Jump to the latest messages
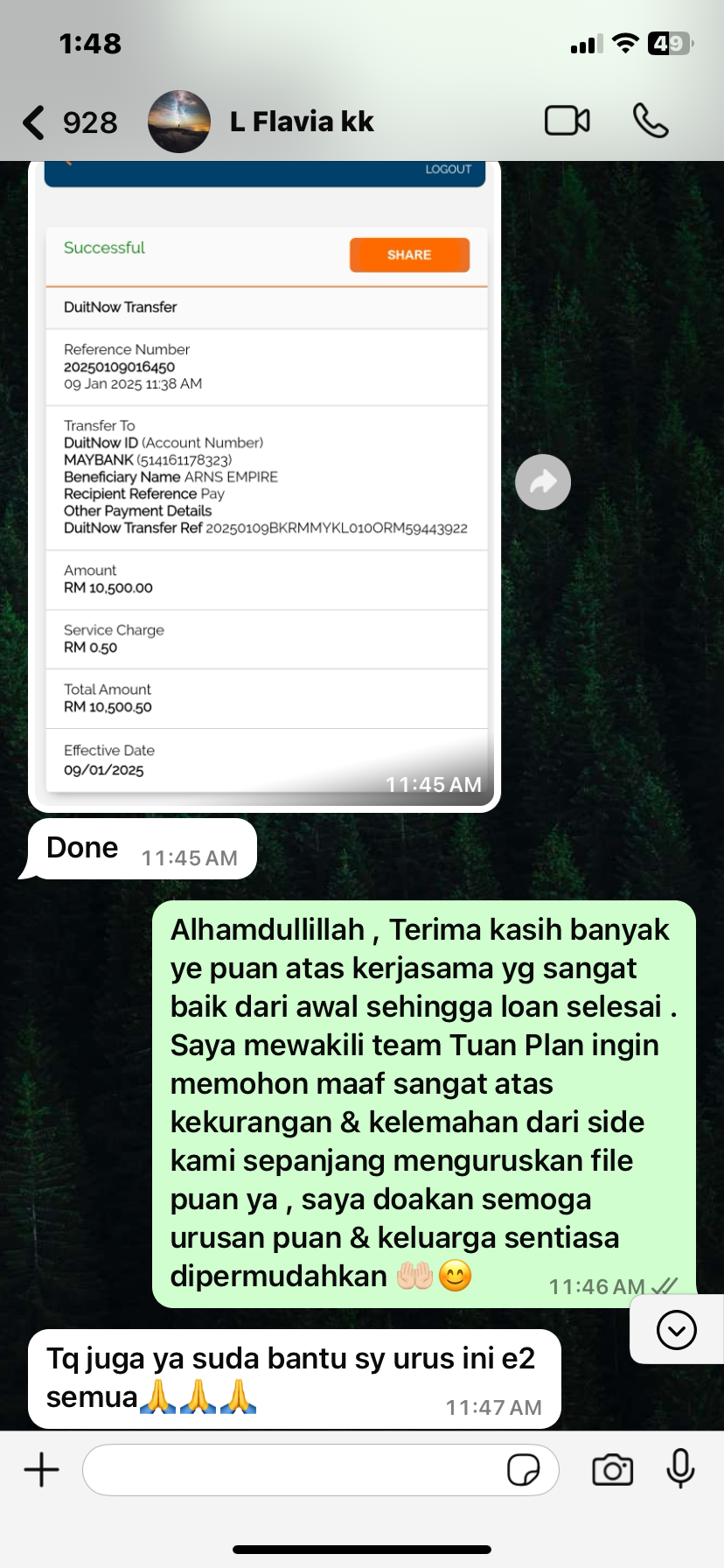 coord(676,1330)
